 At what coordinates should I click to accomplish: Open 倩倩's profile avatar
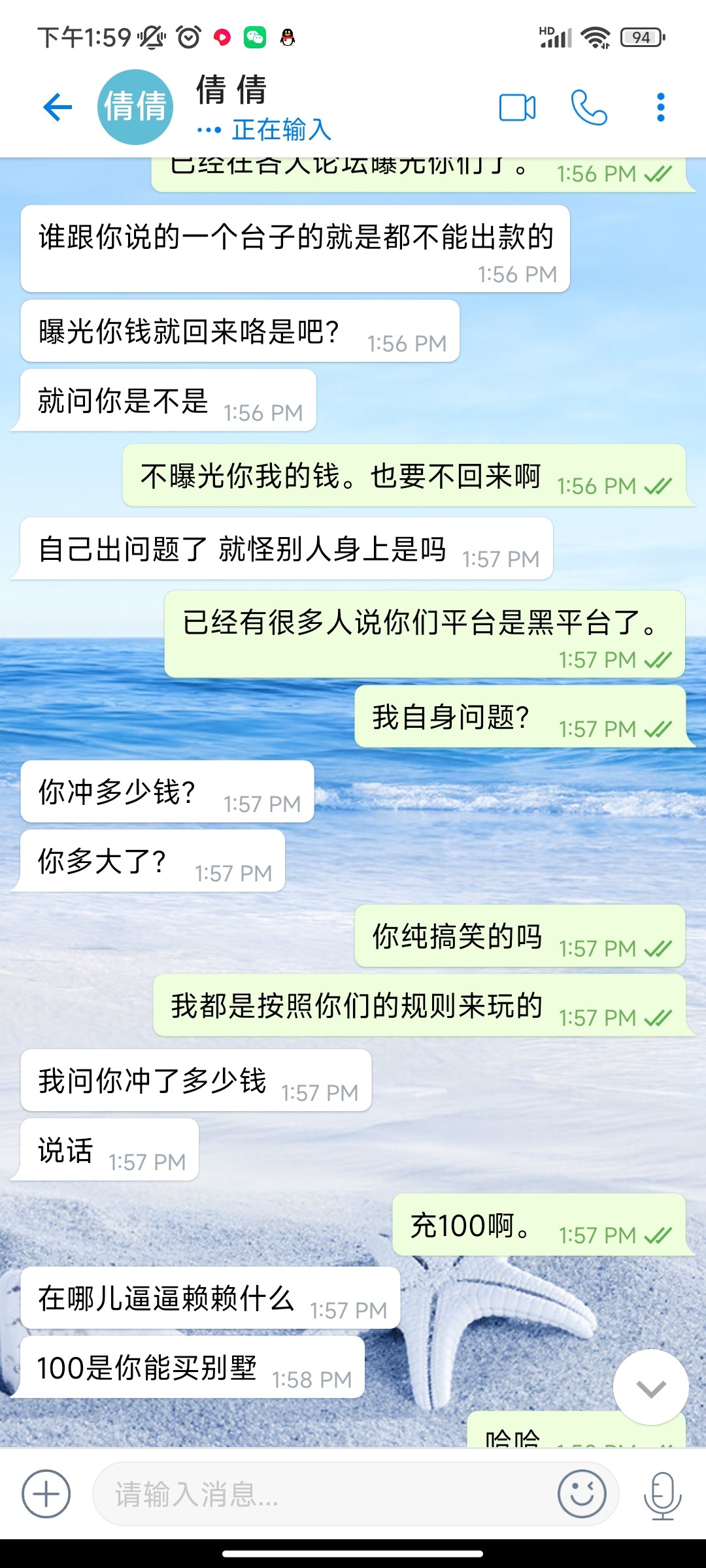click(x=135, y=107)
